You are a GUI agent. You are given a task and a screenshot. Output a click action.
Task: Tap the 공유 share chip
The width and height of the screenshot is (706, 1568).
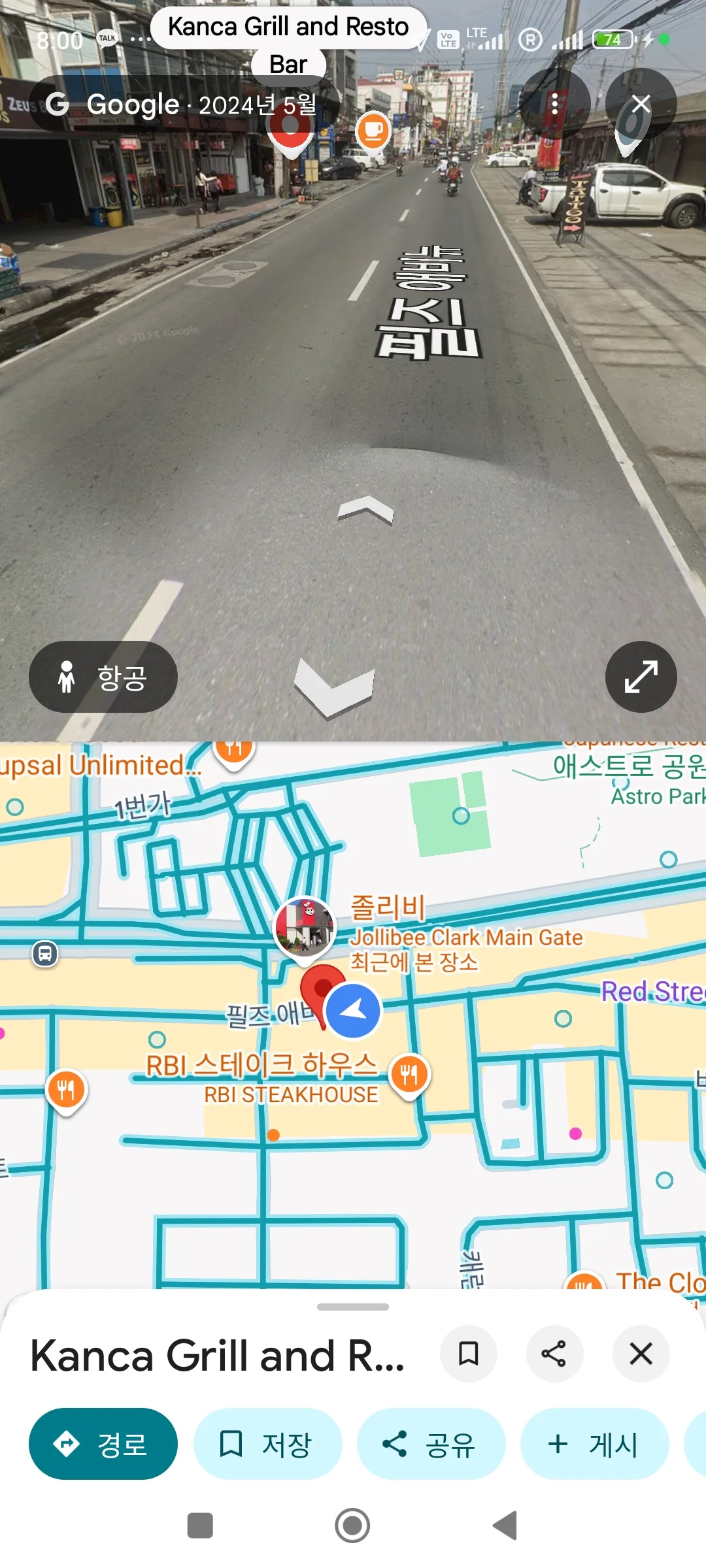(x=431, y=1444)
